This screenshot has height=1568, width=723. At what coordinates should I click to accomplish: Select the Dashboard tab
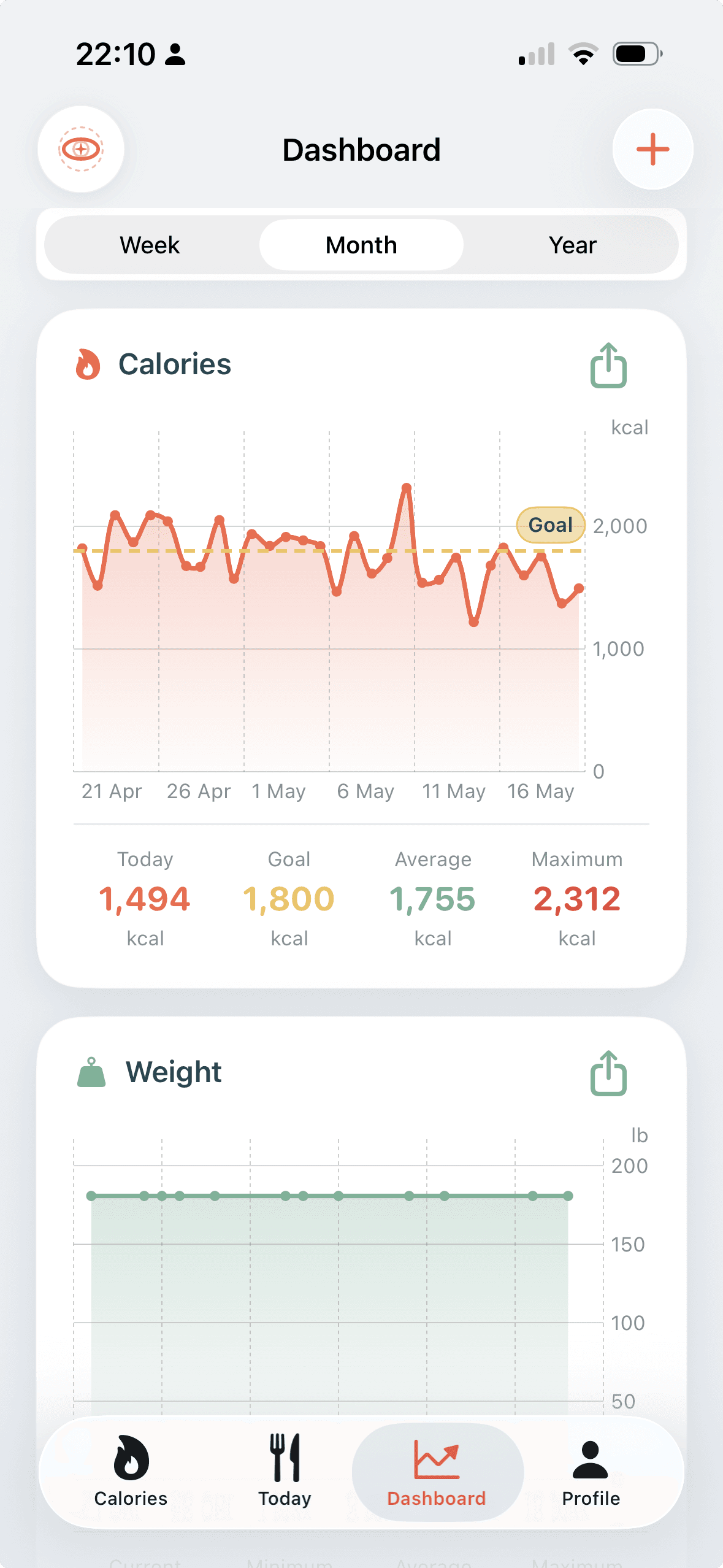pyautogui.click(x=437, y=1471)
